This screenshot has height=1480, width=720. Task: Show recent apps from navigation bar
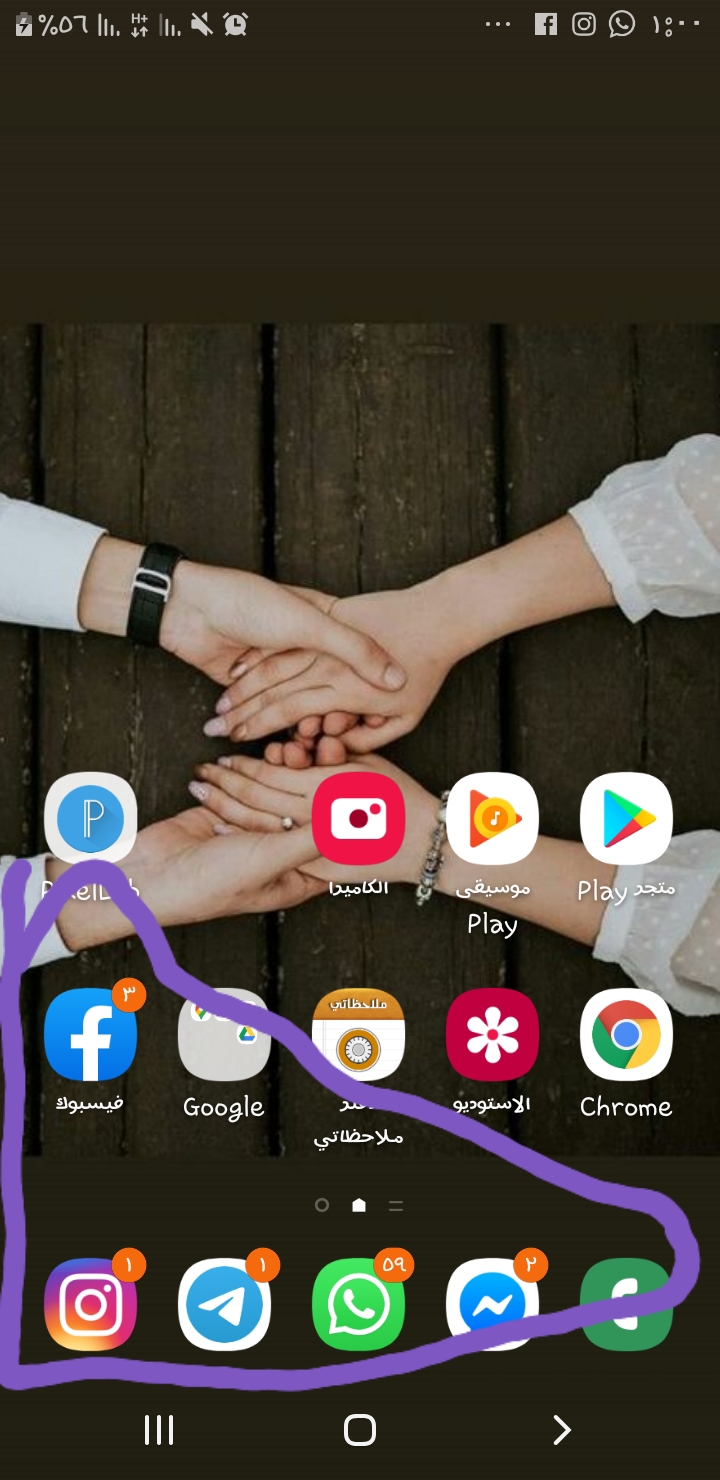pyautogui.click(x=159, y=1430)
